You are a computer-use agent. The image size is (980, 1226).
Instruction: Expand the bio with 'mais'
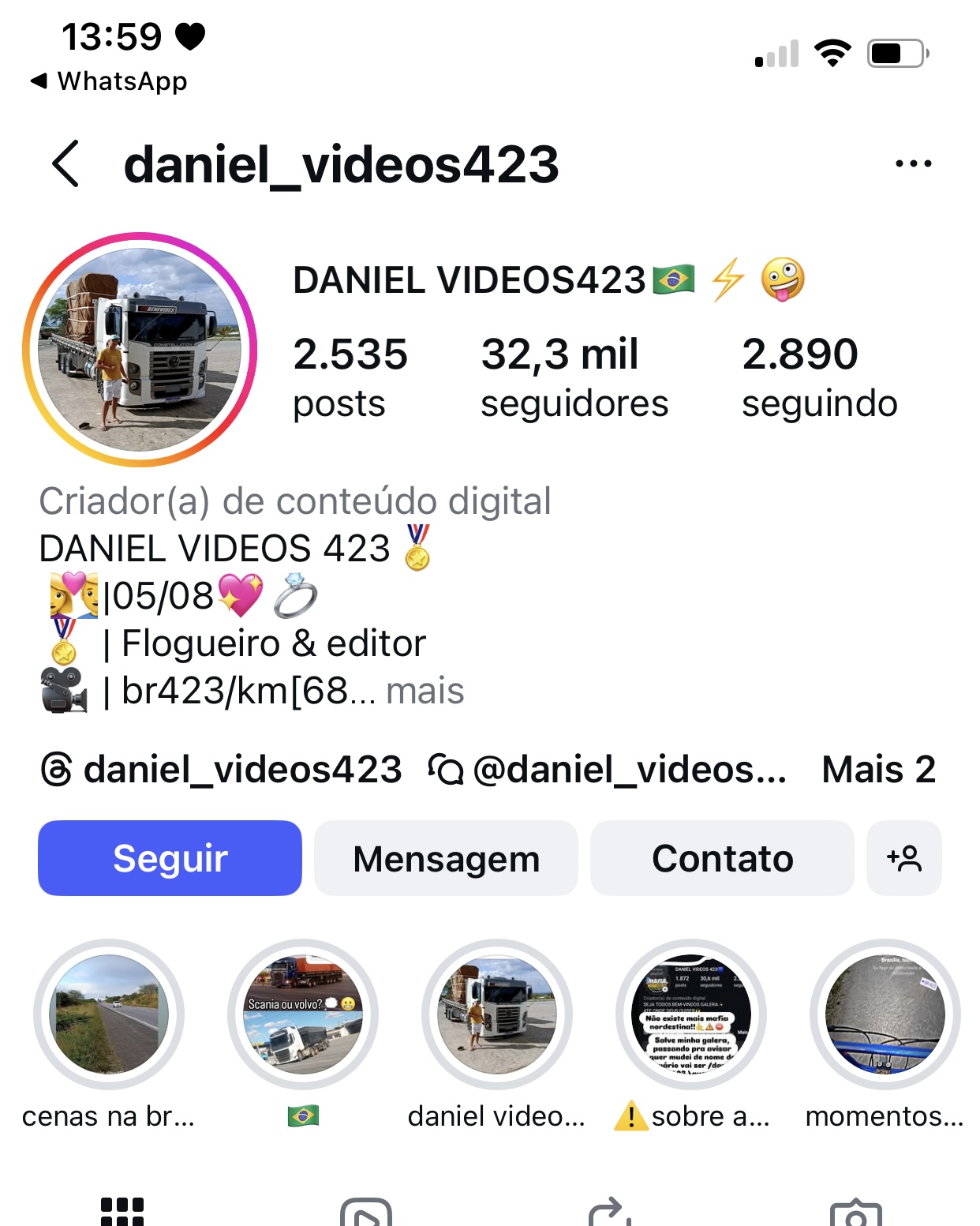(427, 690)
